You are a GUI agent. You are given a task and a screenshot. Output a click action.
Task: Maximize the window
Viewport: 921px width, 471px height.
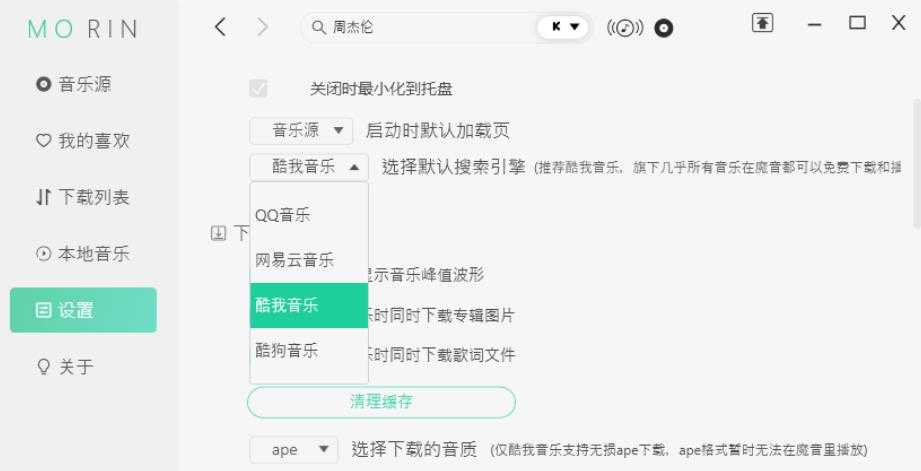click(857, 24)
